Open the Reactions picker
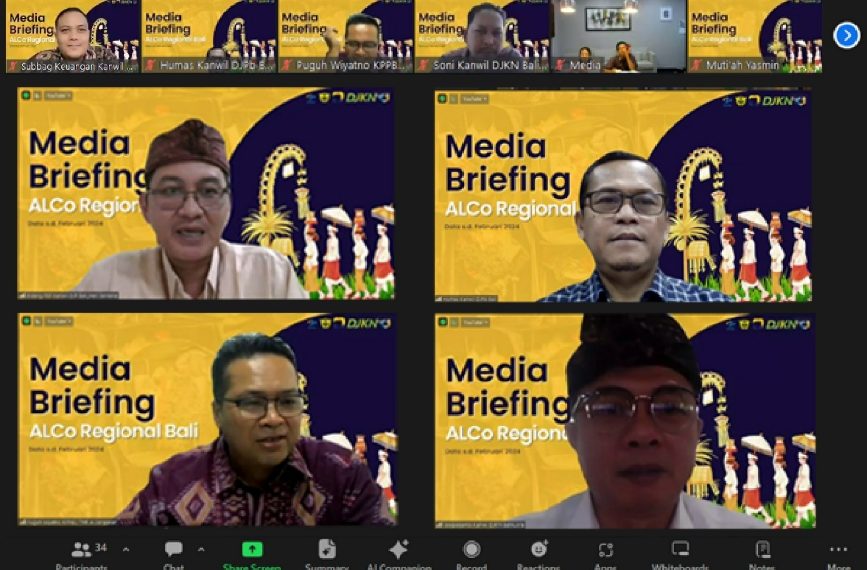 [539, 551]
